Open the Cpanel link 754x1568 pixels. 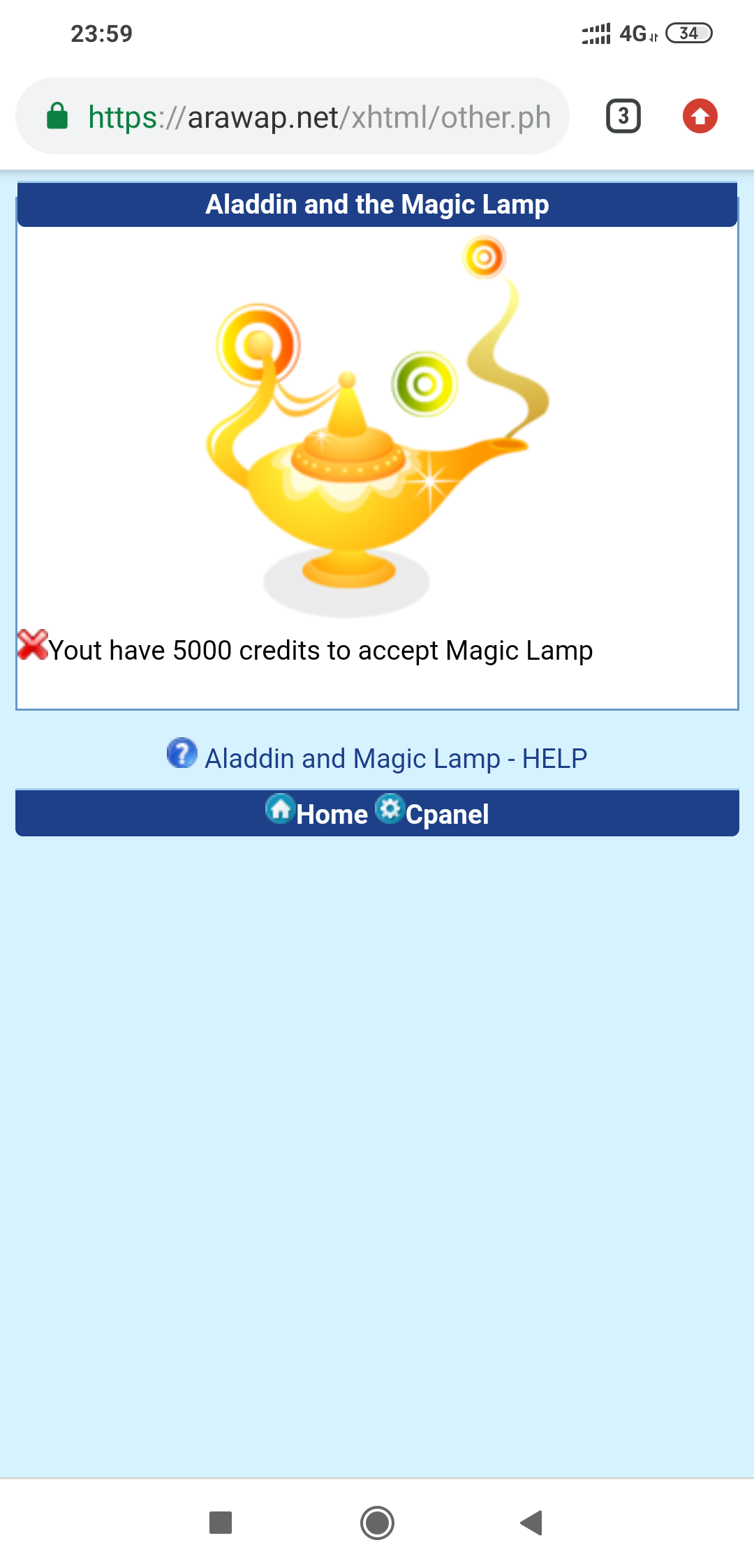[447, 814]
